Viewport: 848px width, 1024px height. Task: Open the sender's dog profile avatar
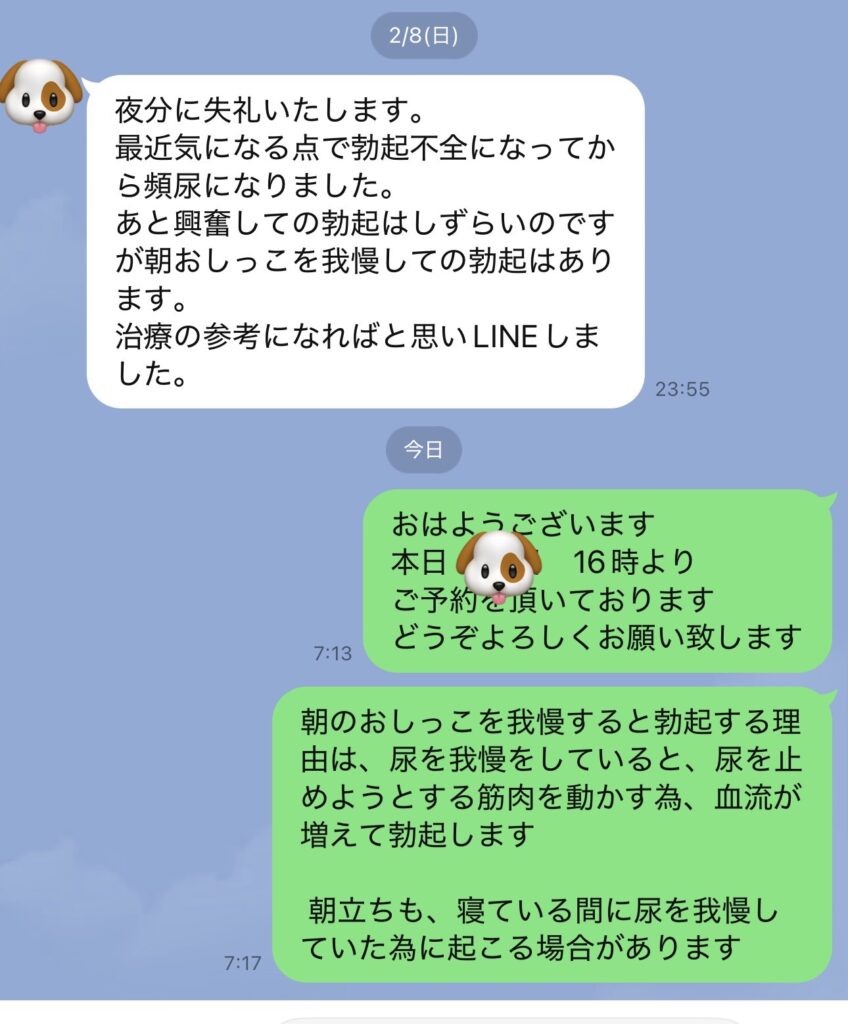(x=40, y=94)
